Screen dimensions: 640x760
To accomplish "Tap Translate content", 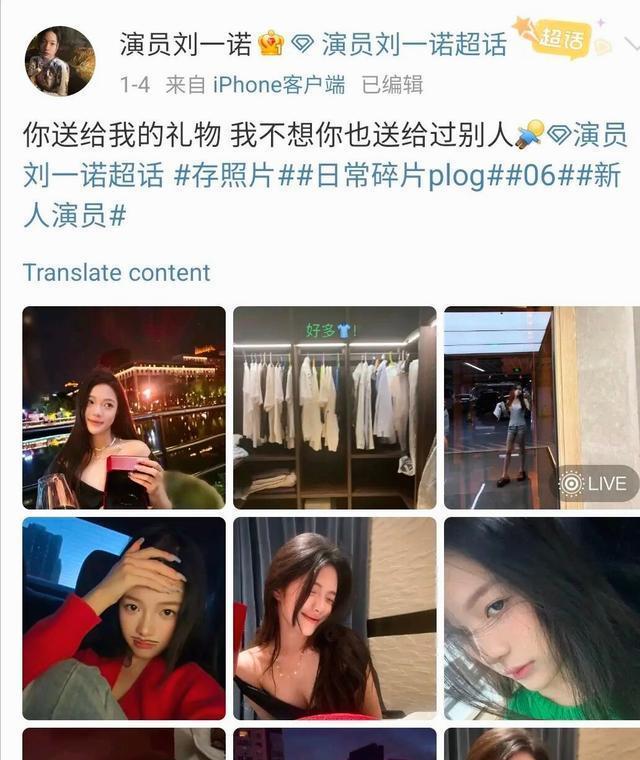I will click(116, 272).
